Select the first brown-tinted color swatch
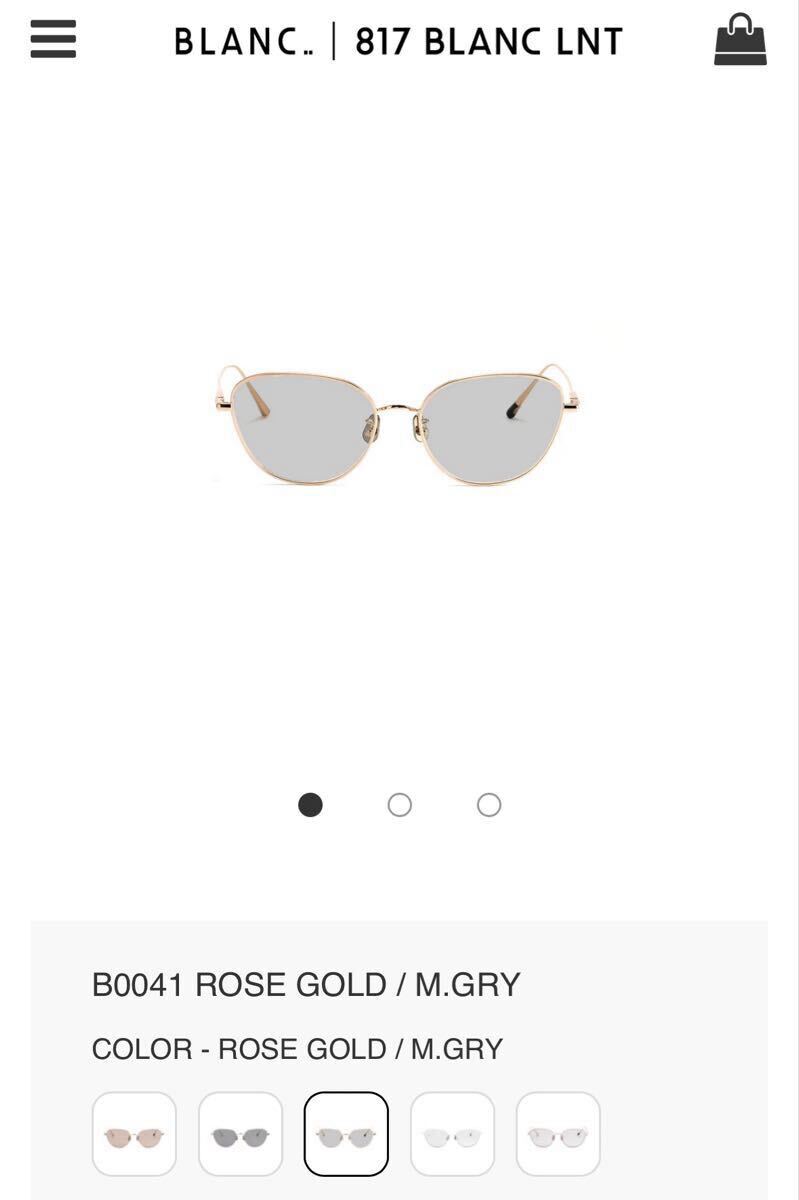 point(134,1134)
